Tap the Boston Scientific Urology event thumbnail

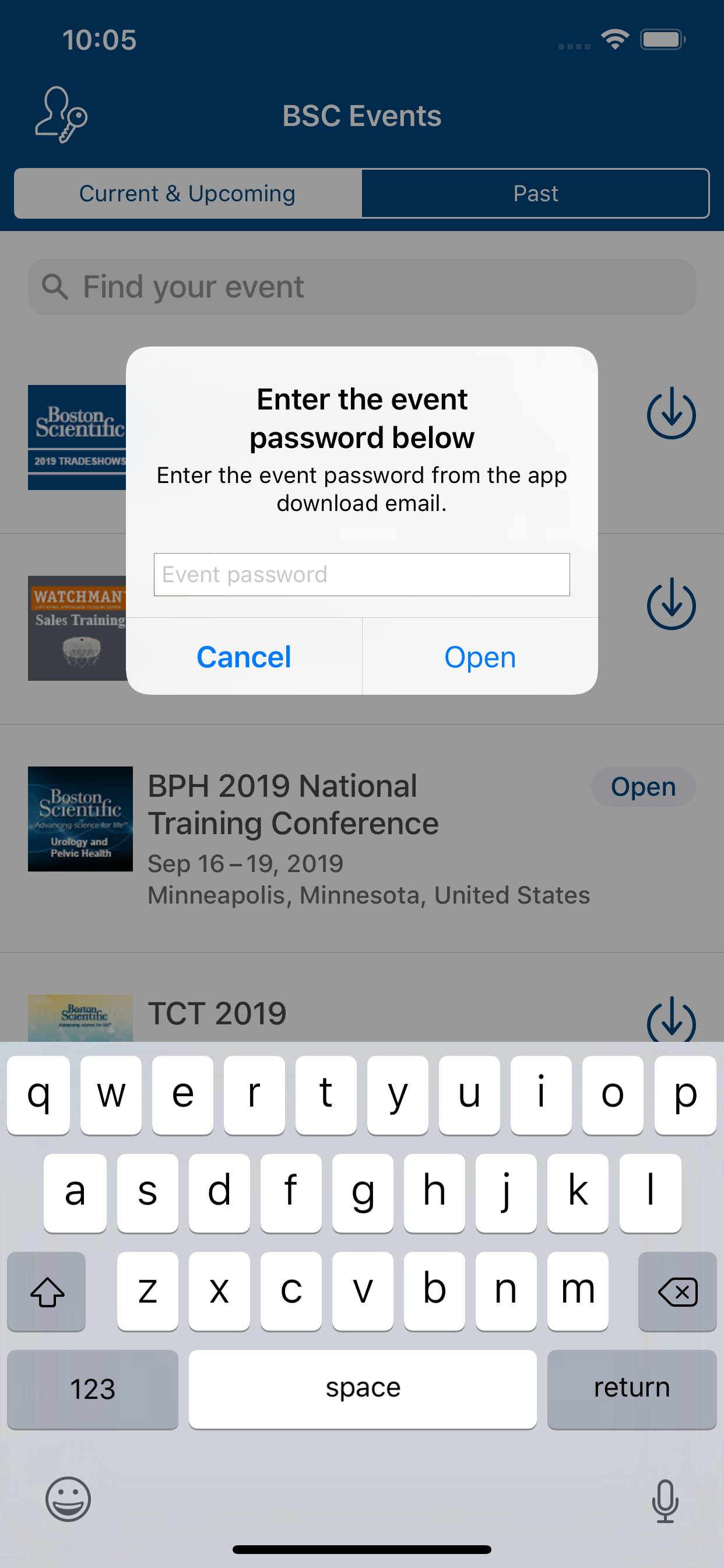point(80,818)
